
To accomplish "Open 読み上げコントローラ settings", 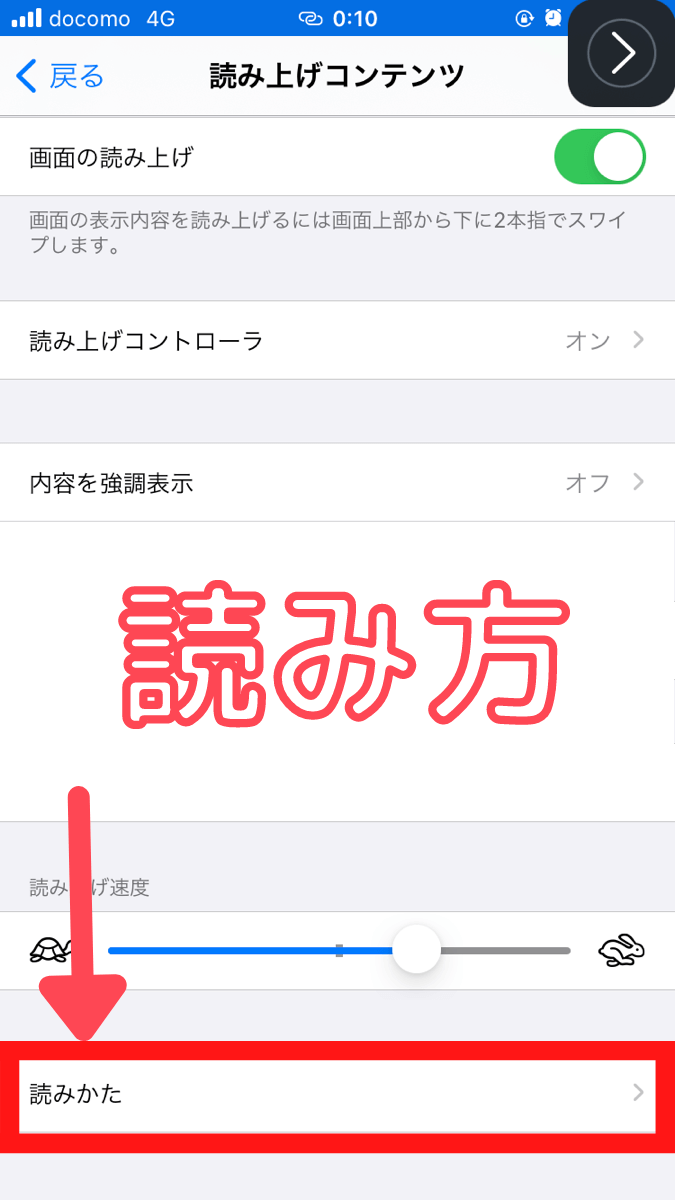I will pyautogui.click(x=337, y=340).
